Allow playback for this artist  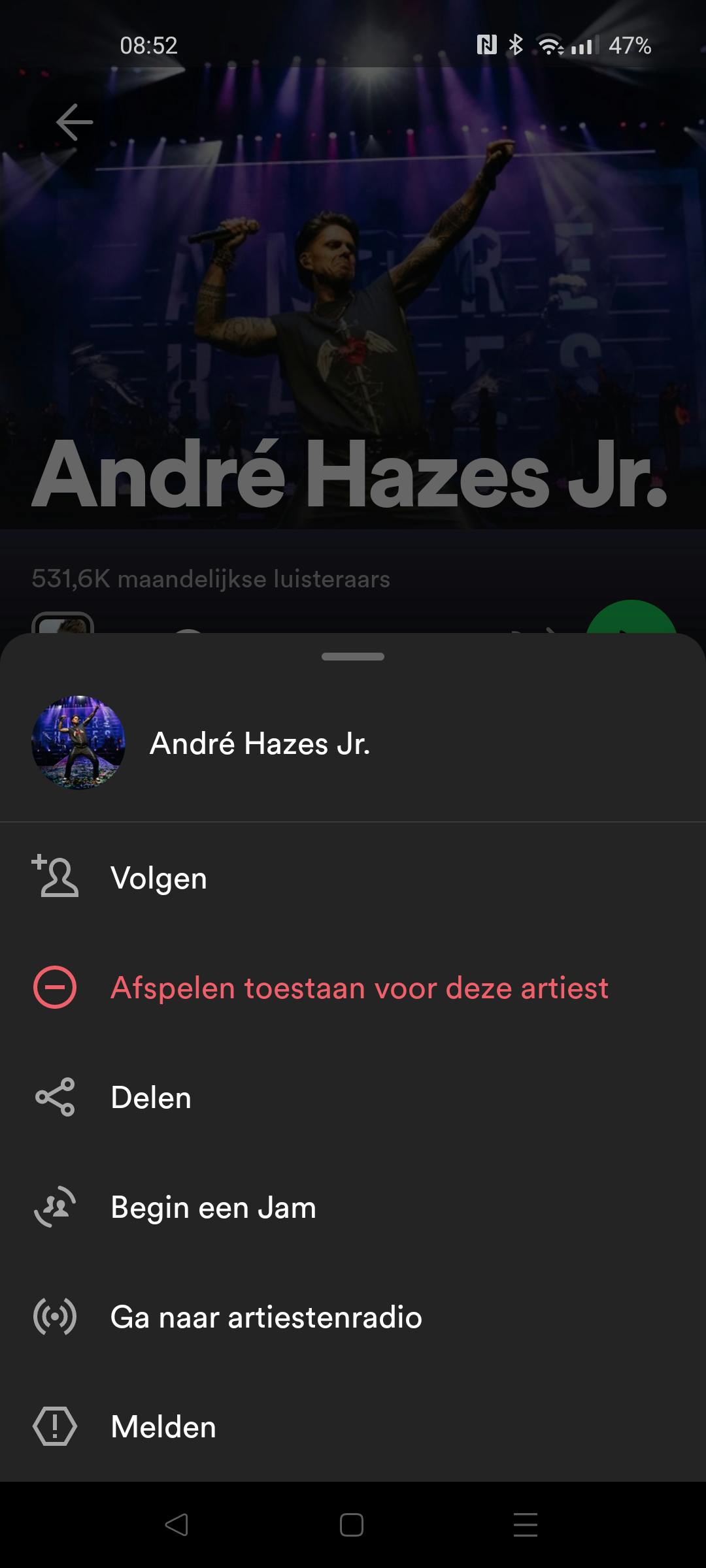[x=360, y=988]
